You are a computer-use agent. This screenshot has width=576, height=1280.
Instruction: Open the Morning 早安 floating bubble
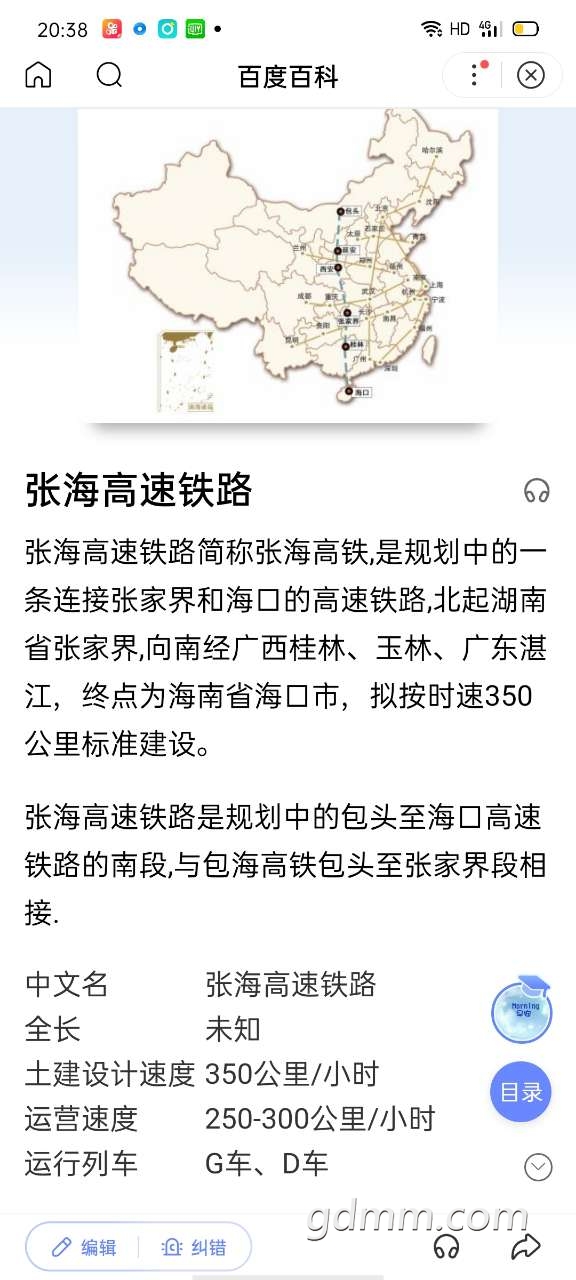point(521,1011)
